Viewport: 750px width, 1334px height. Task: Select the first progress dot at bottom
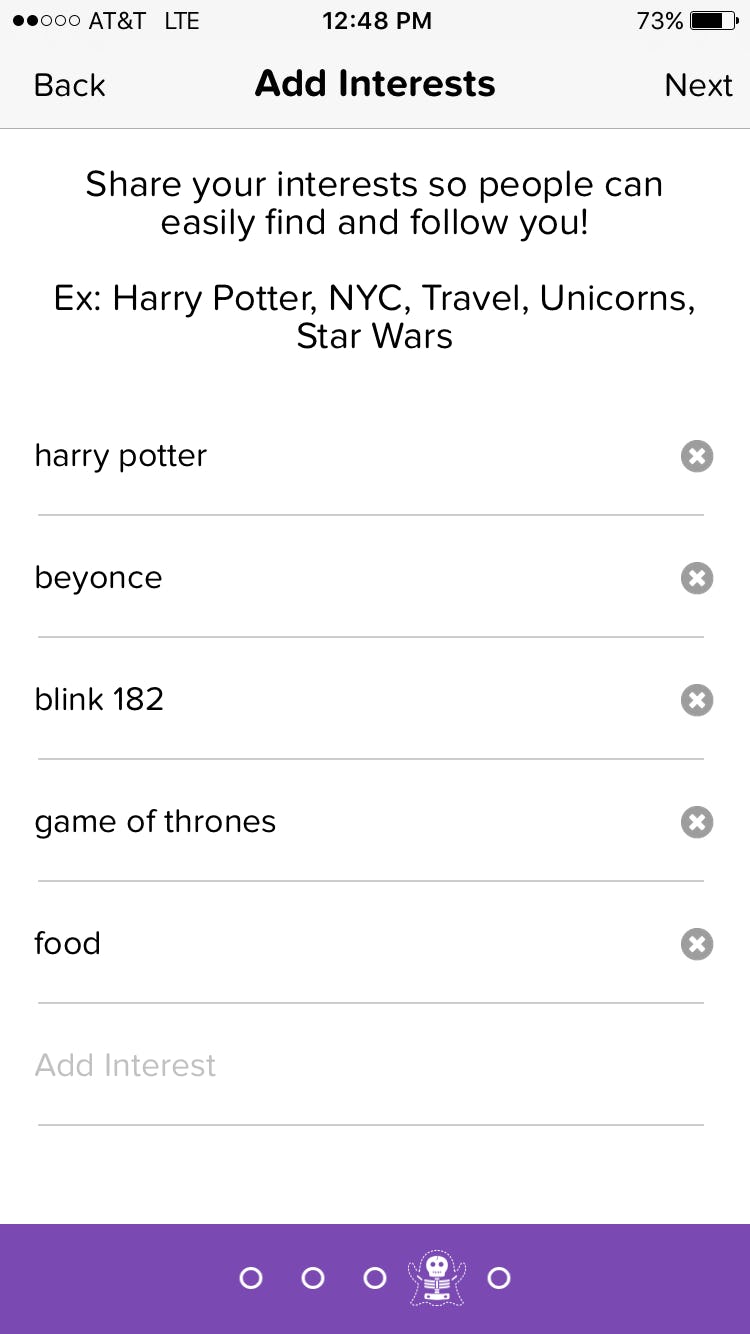click(251, 1277)
